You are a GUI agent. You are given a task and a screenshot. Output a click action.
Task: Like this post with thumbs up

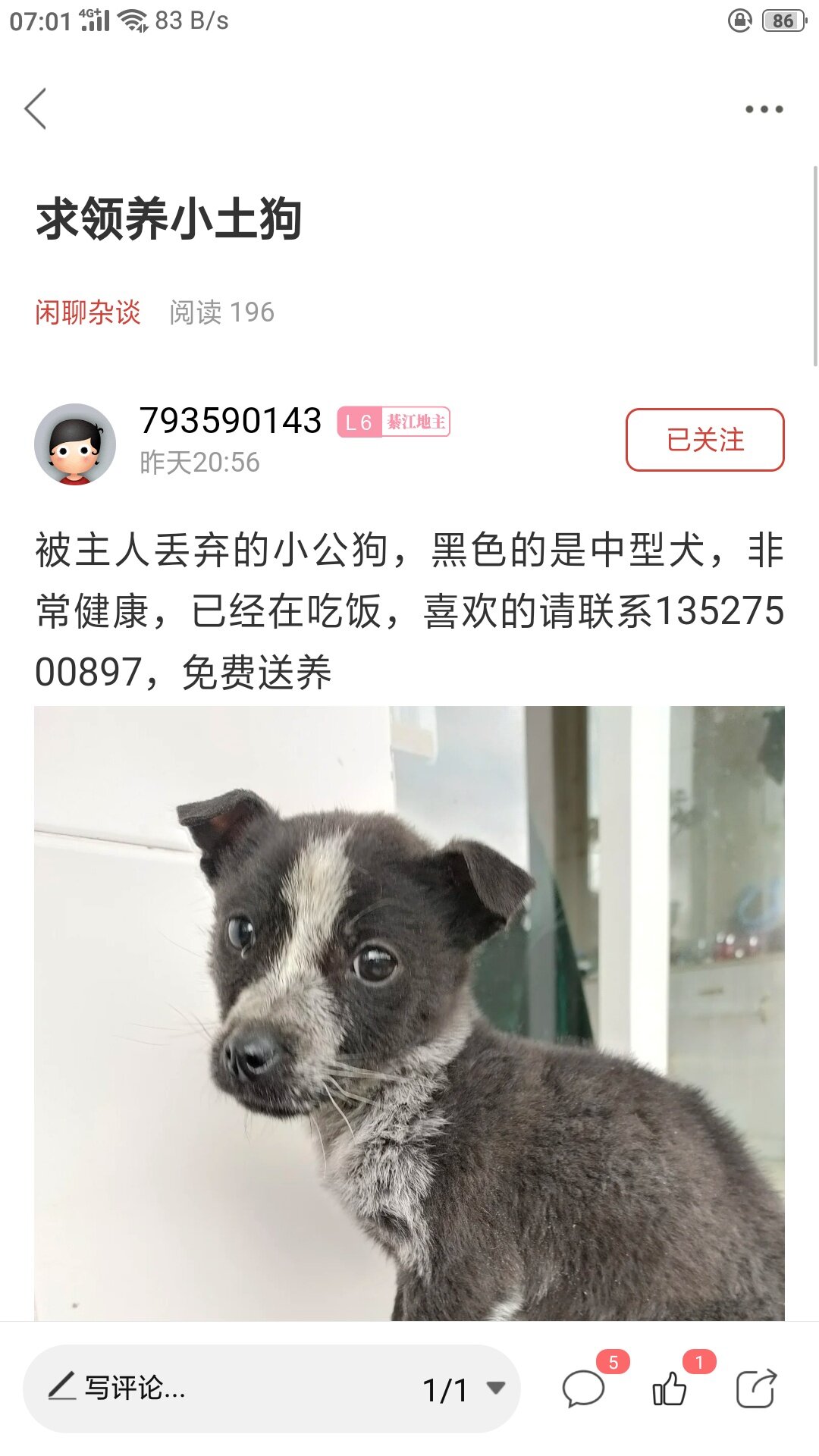tap(670, 1389)
